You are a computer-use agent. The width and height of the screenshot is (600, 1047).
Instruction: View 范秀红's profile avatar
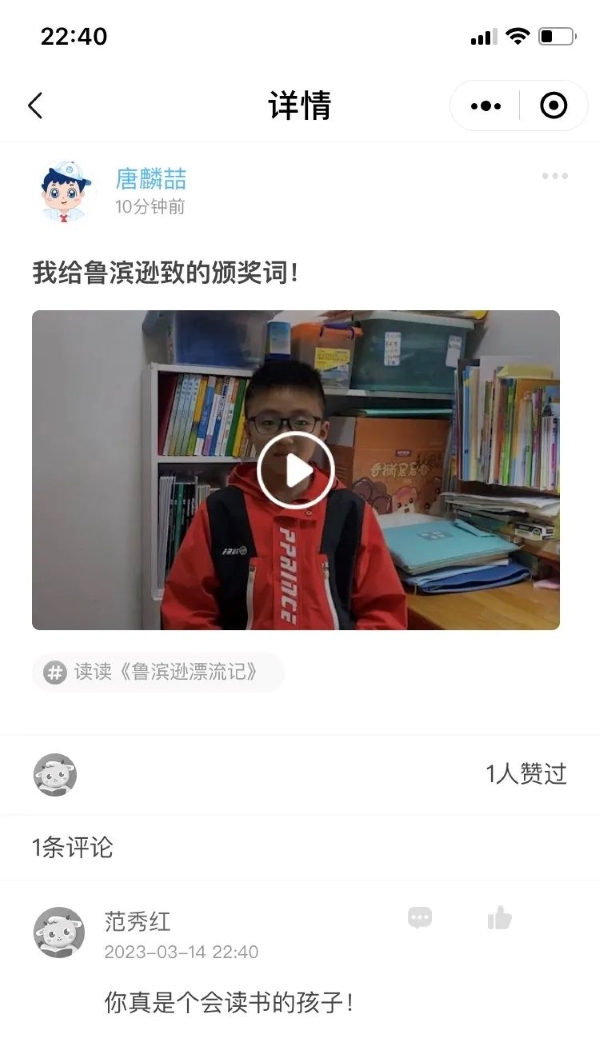coord(59,932)
